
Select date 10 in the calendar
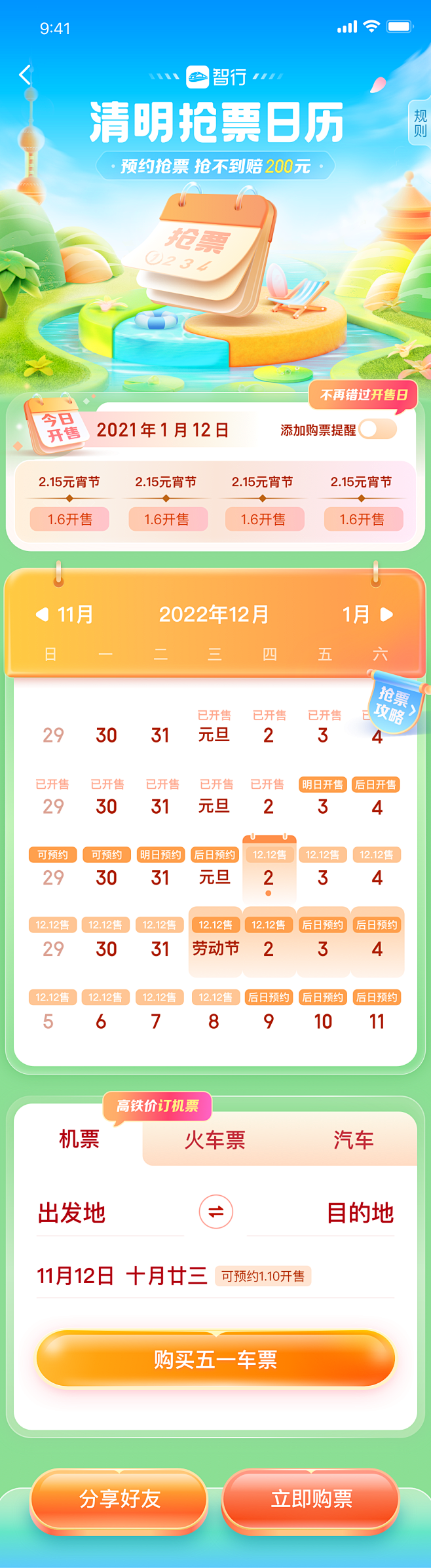(323, 1020)
